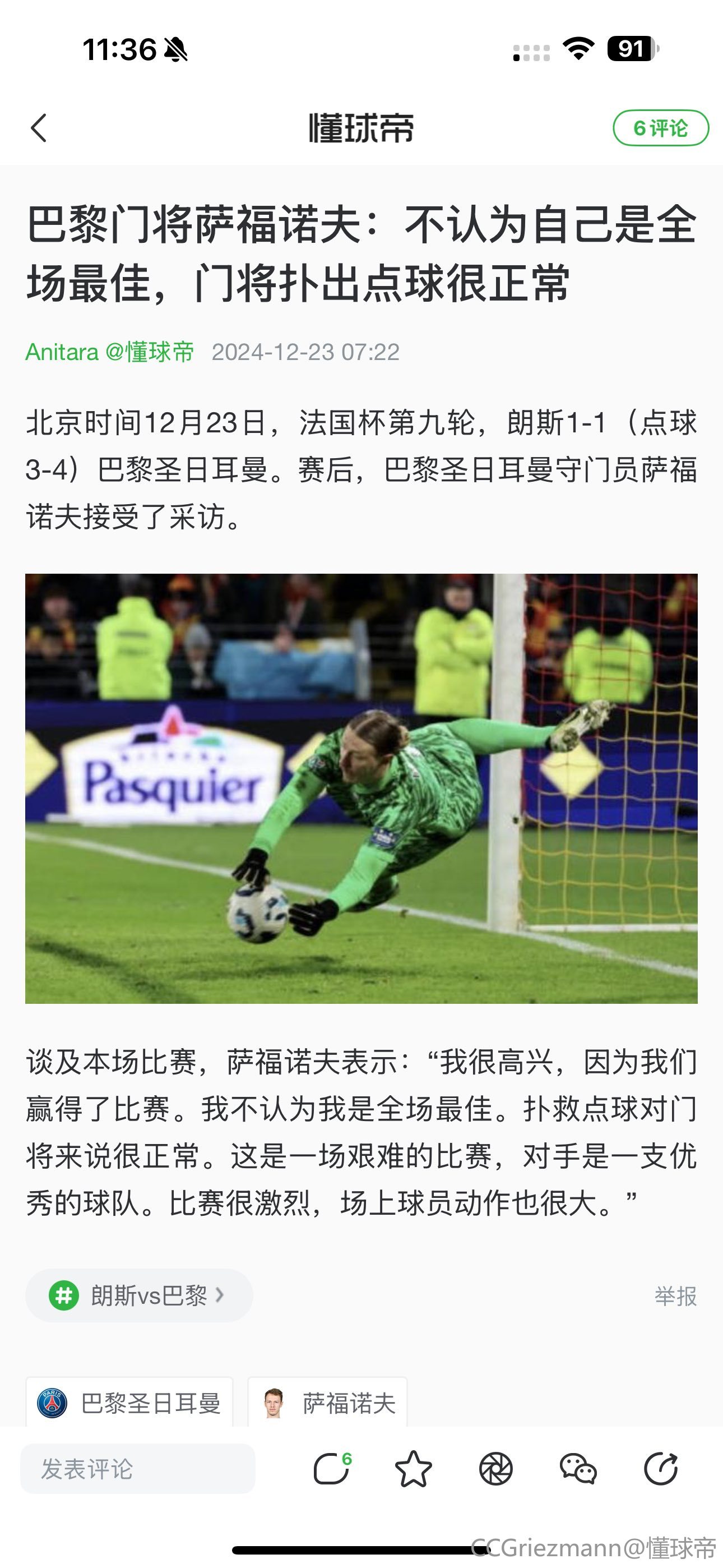The image size is (723, 1568).
Task: View the goalkeeper save photo
Action: [361, 788]
